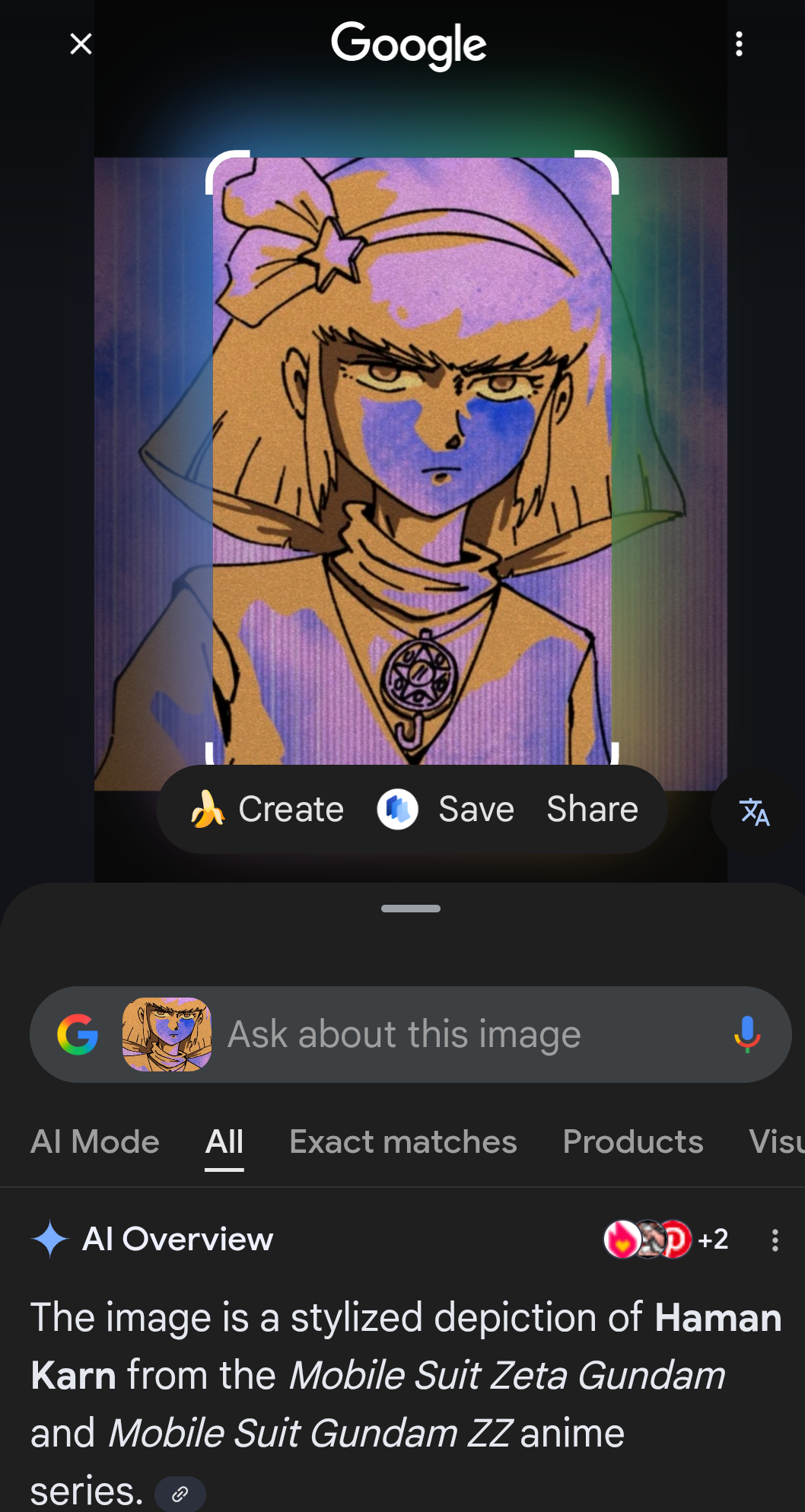This screenshot has height=1512, width=805.
Task: Select the All tab
Action: (x=224, y=1141)
